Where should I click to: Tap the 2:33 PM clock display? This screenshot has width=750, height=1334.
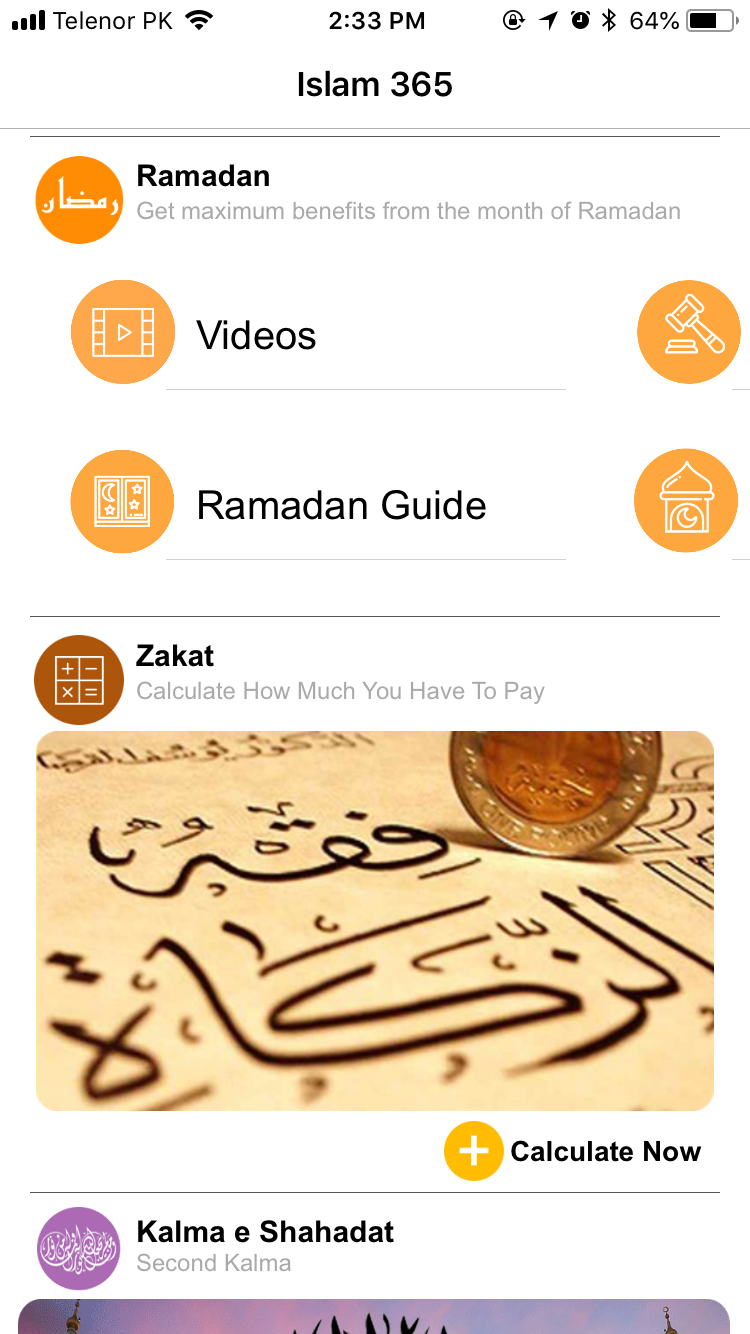377,19
